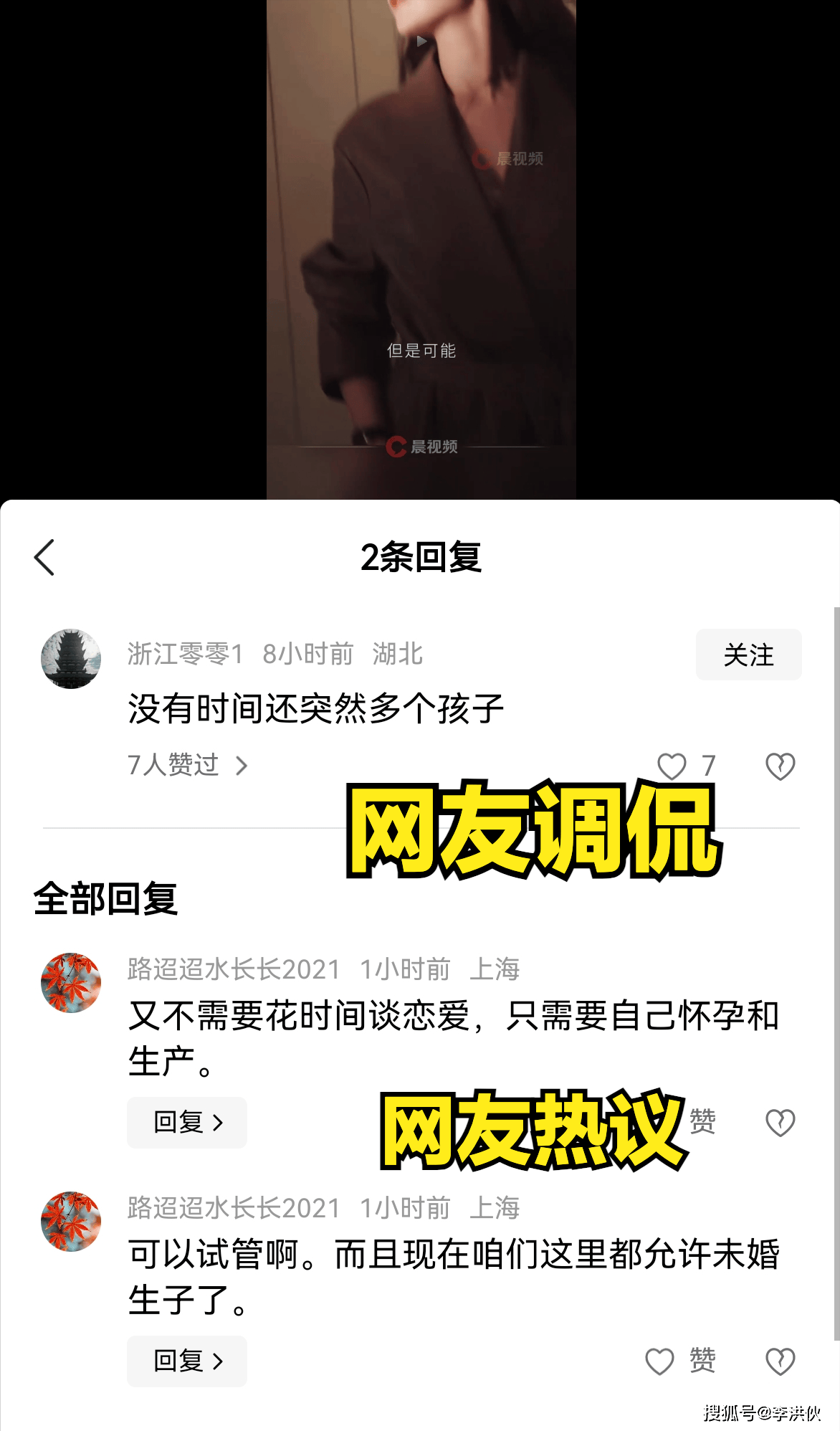Dislike the reply about 谈恋爱
The width and height of the screenshot is (840, 1431).
[x=780, y=1122]
